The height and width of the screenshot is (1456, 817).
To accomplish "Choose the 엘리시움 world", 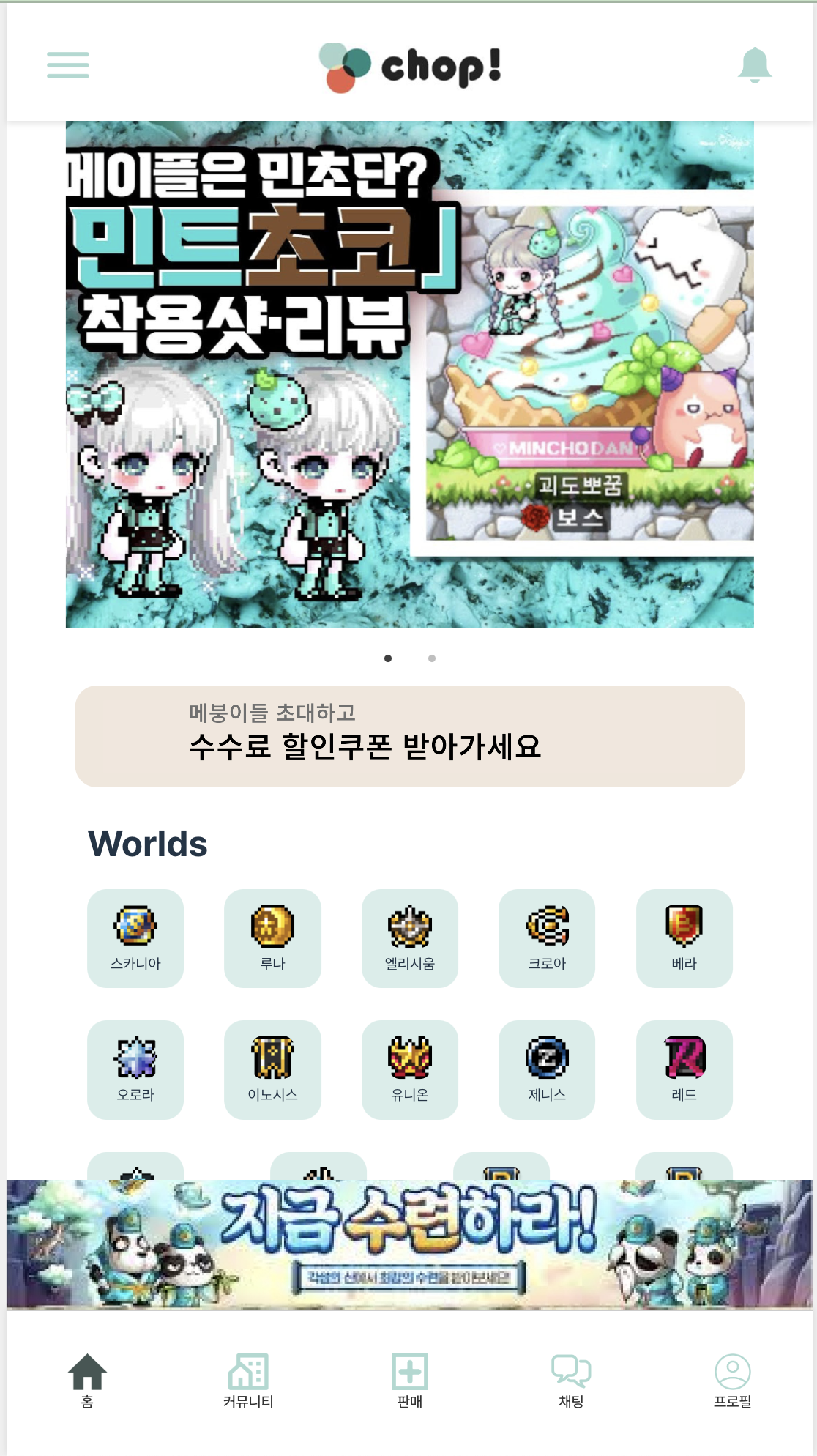I will [x=410, y=938].
